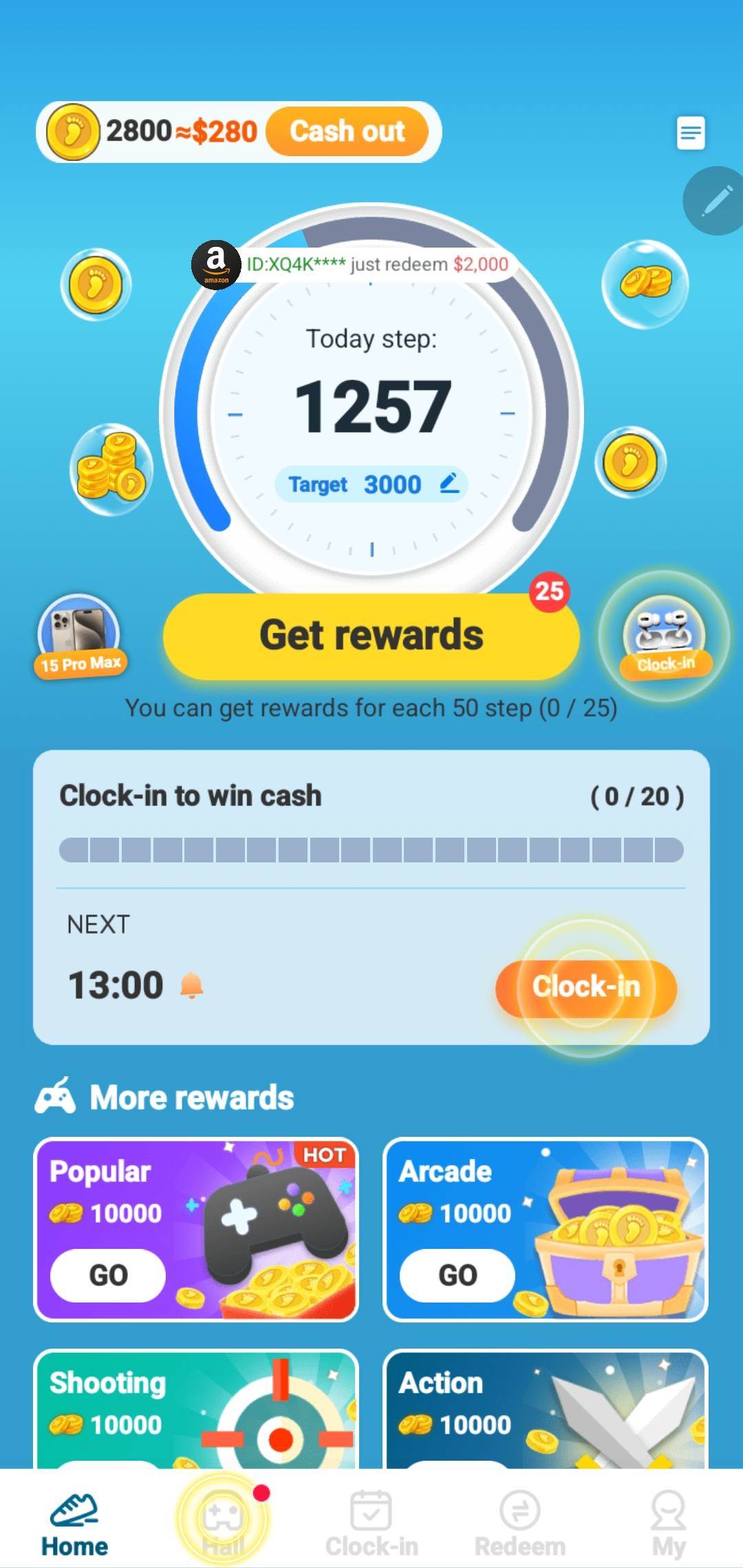Tap the orange Cash out button
Viewport: 743px width, 1568px height.
click(347, 131)
